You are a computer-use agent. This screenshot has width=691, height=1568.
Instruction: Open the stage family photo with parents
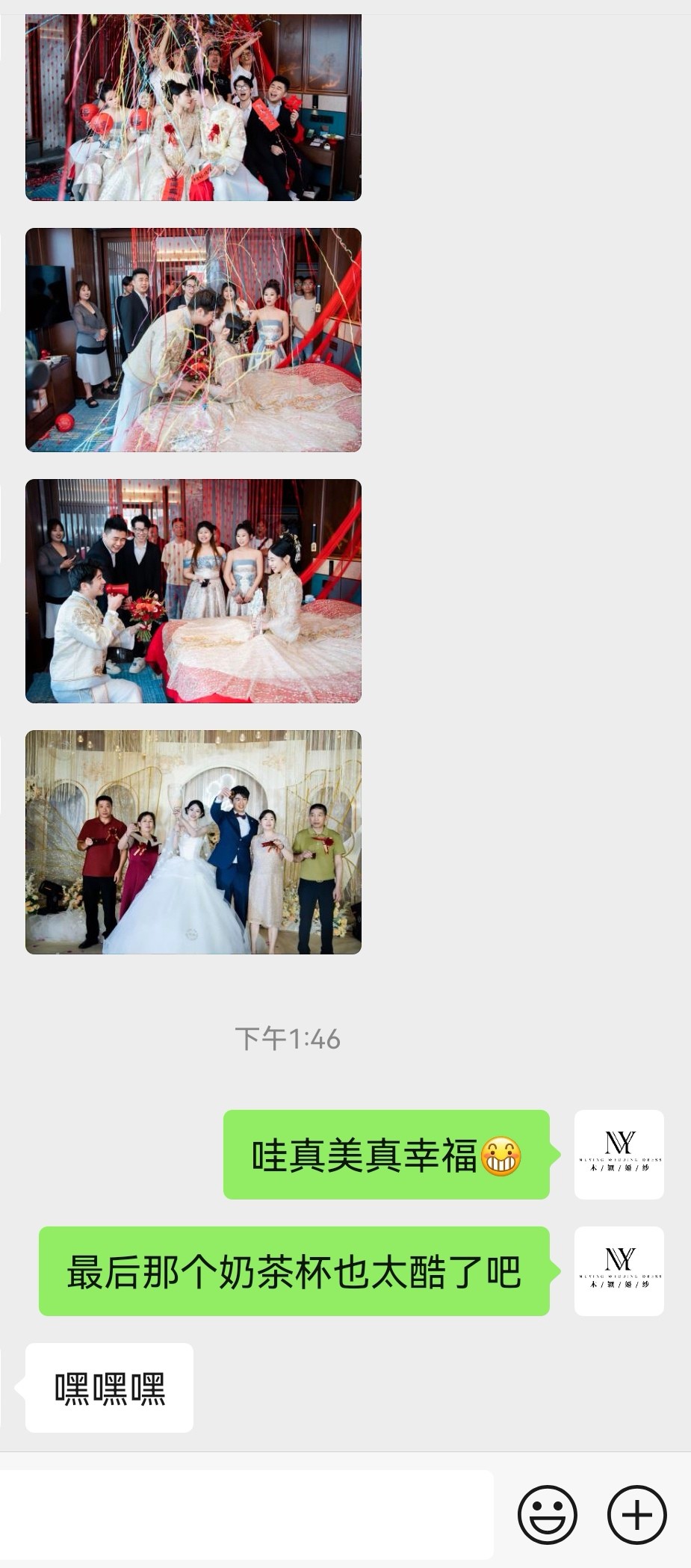(x=193, y=842)
